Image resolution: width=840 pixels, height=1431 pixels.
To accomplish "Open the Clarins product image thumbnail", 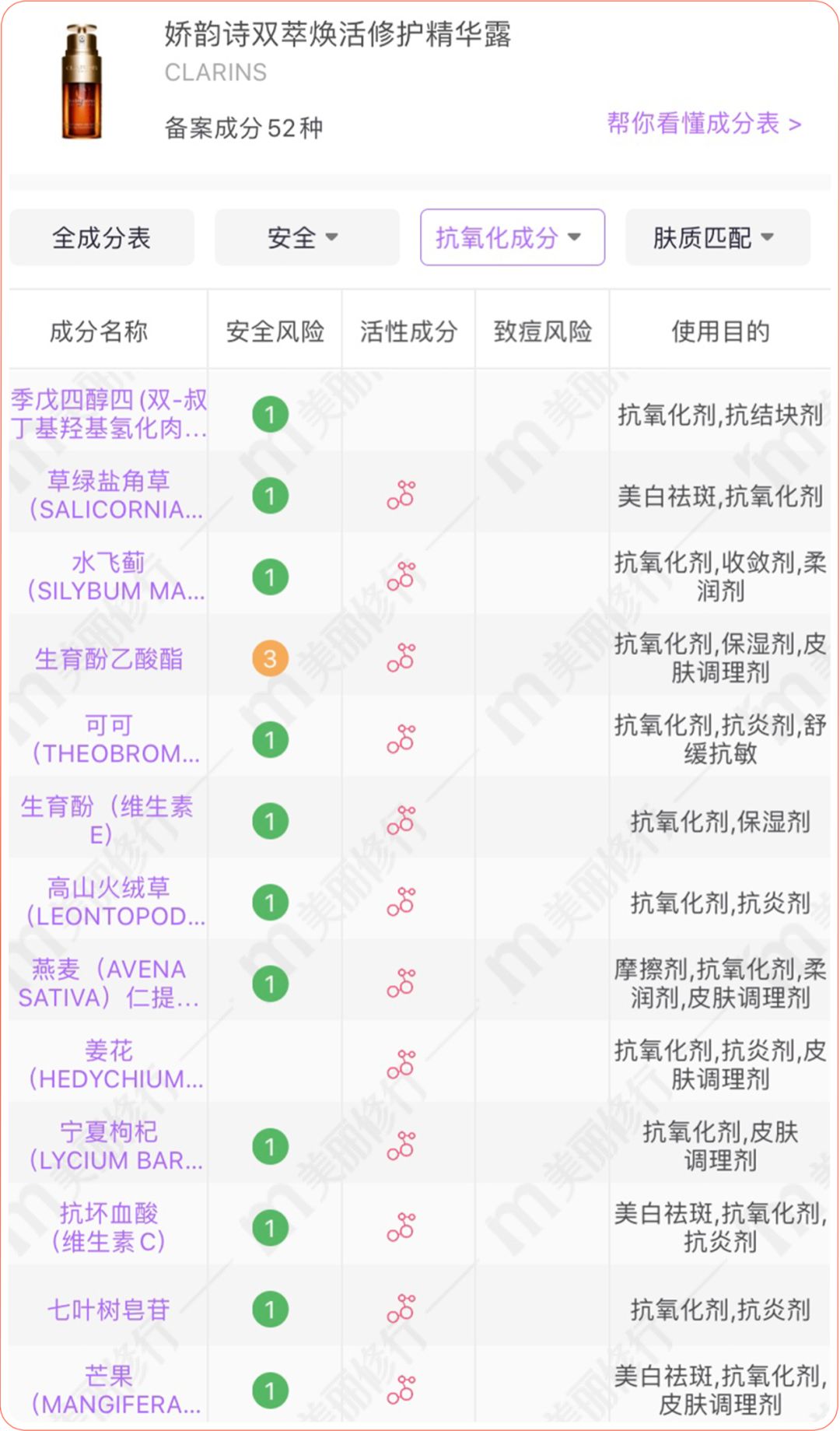I will (x=82, y=82).
